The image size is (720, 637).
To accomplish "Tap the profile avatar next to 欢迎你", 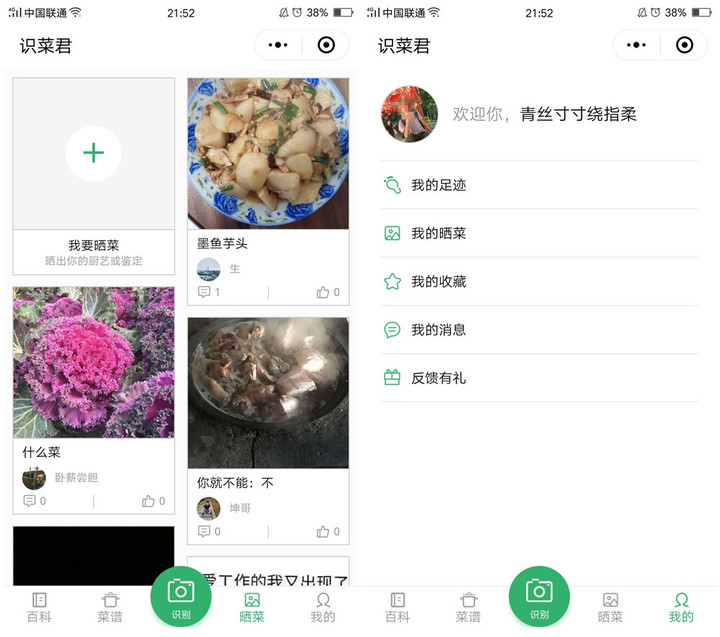I will tap(409, 114).
